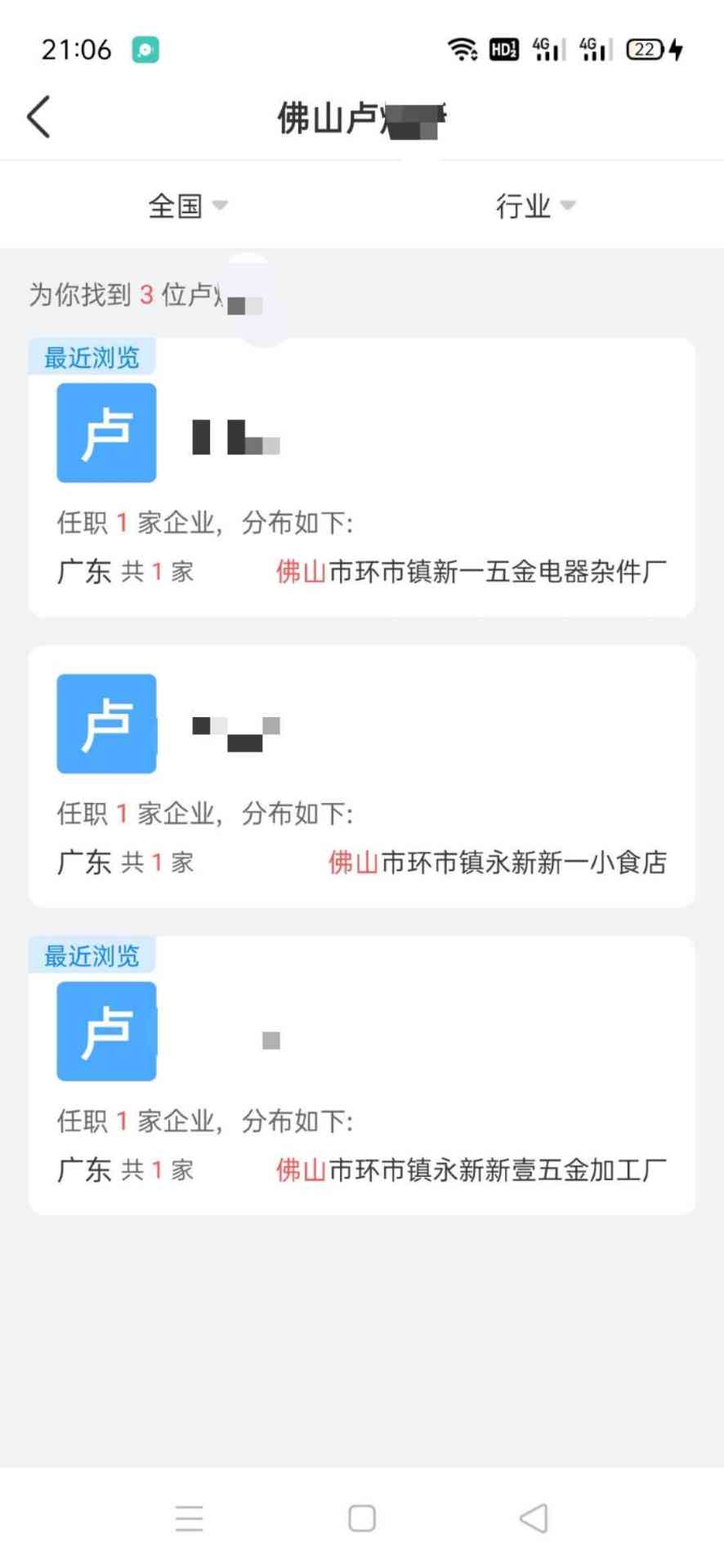Select the card for 永新新壹五金加工厂
The width and height of the screenshot is (724, 1568).
(361, 1075)
